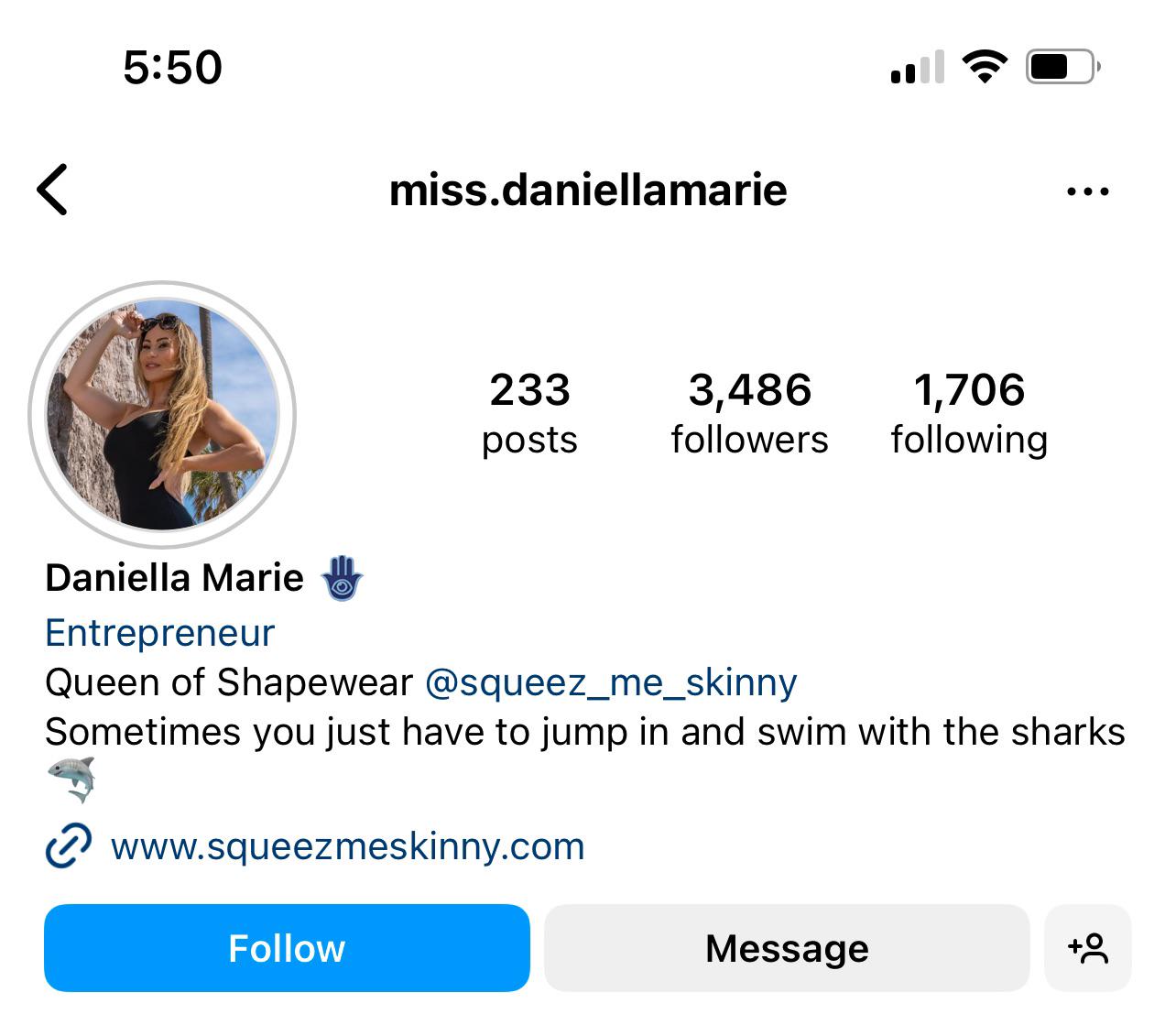Send a message to Daniella Marie
This screenshot has width=1176, height=1014.
click(x=787, y=948)
